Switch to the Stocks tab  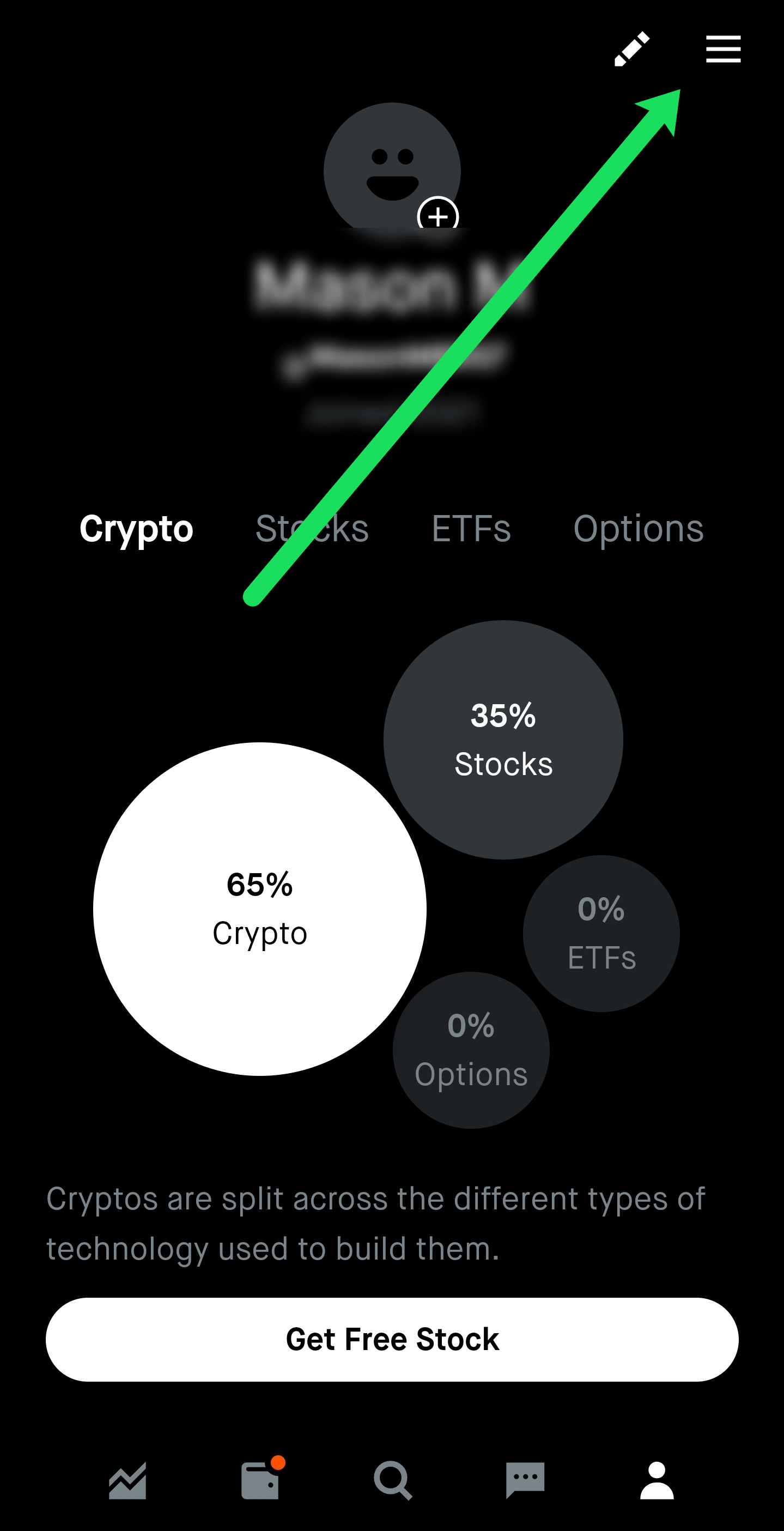click(x=312, y=528)
